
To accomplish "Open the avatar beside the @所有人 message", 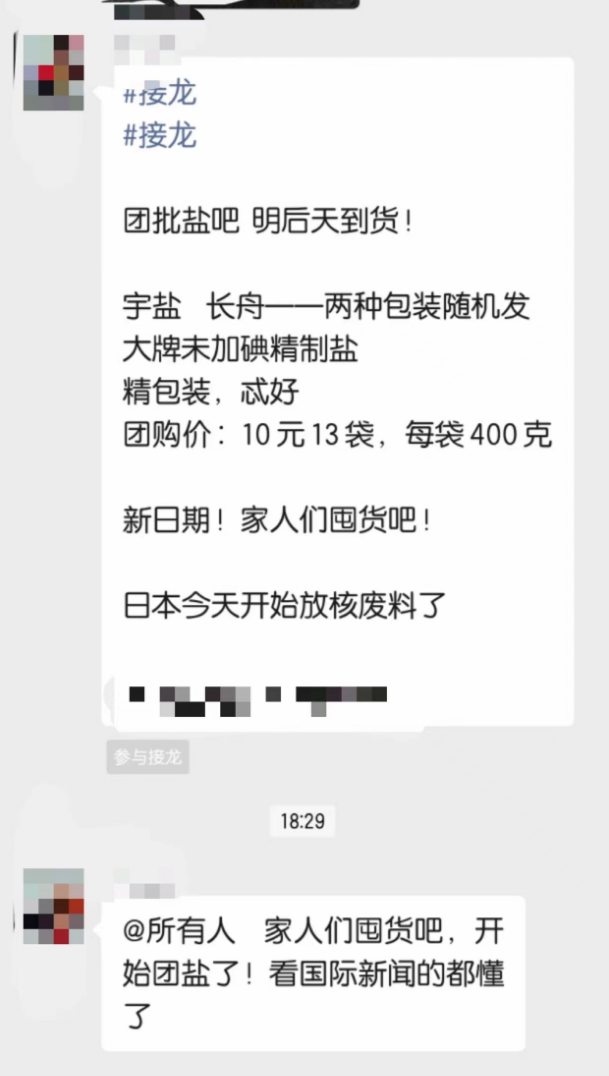I will [54, 906].
